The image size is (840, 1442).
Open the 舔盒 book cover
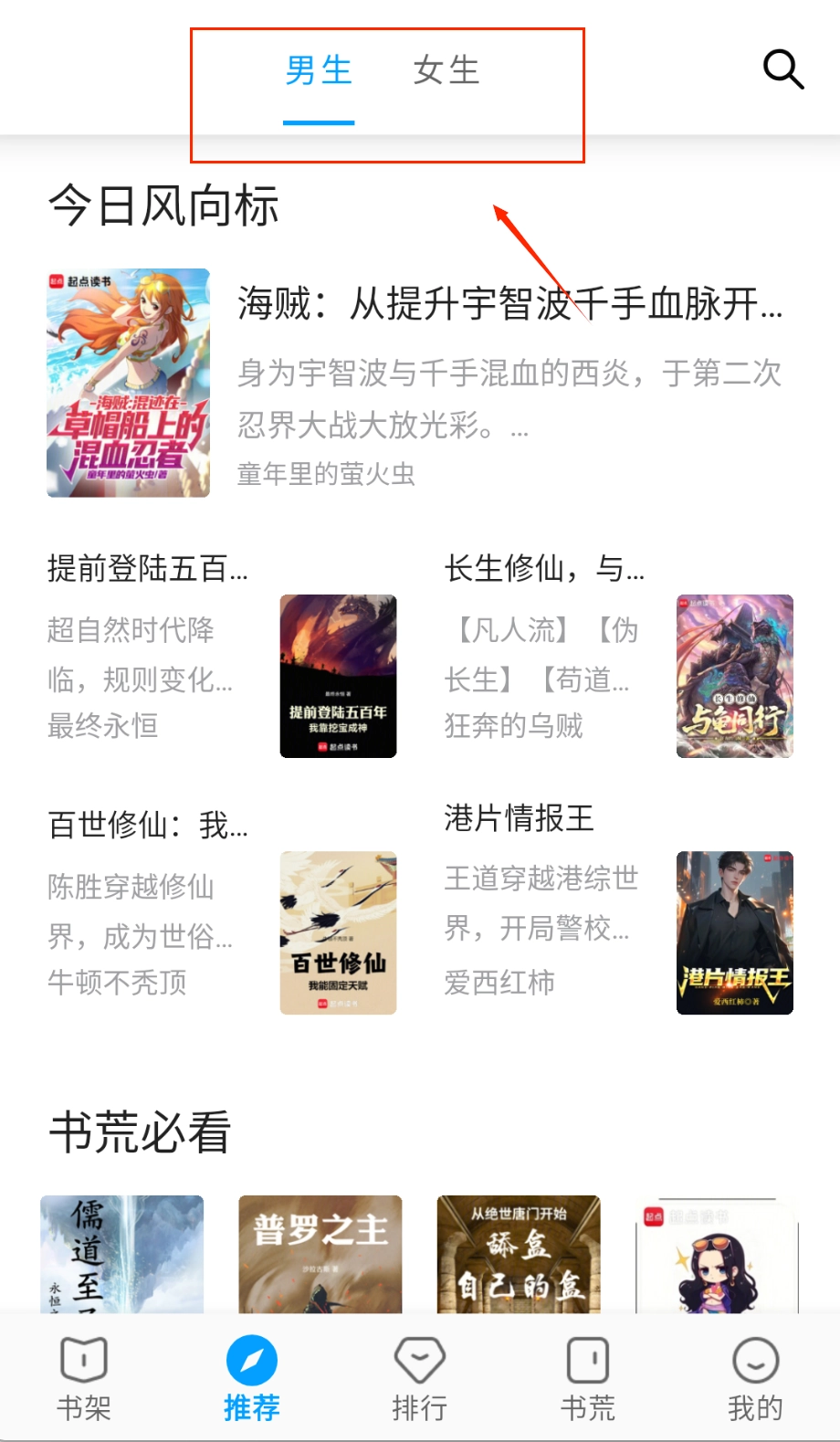[x=518, y=1254]
